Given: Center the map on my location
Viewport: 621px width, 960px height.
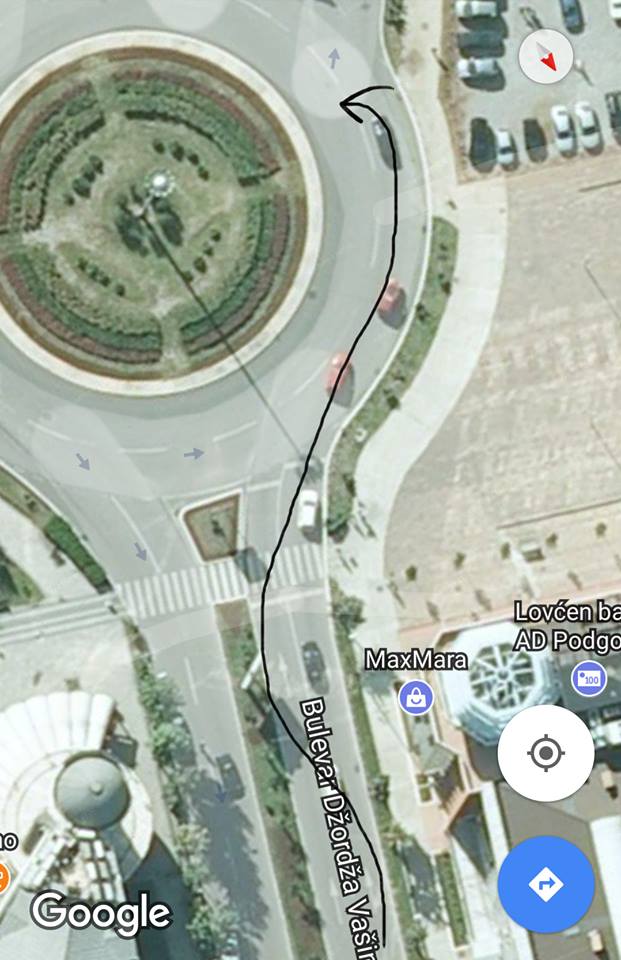Looking at the screenshot, I should (x=546, y=752).
